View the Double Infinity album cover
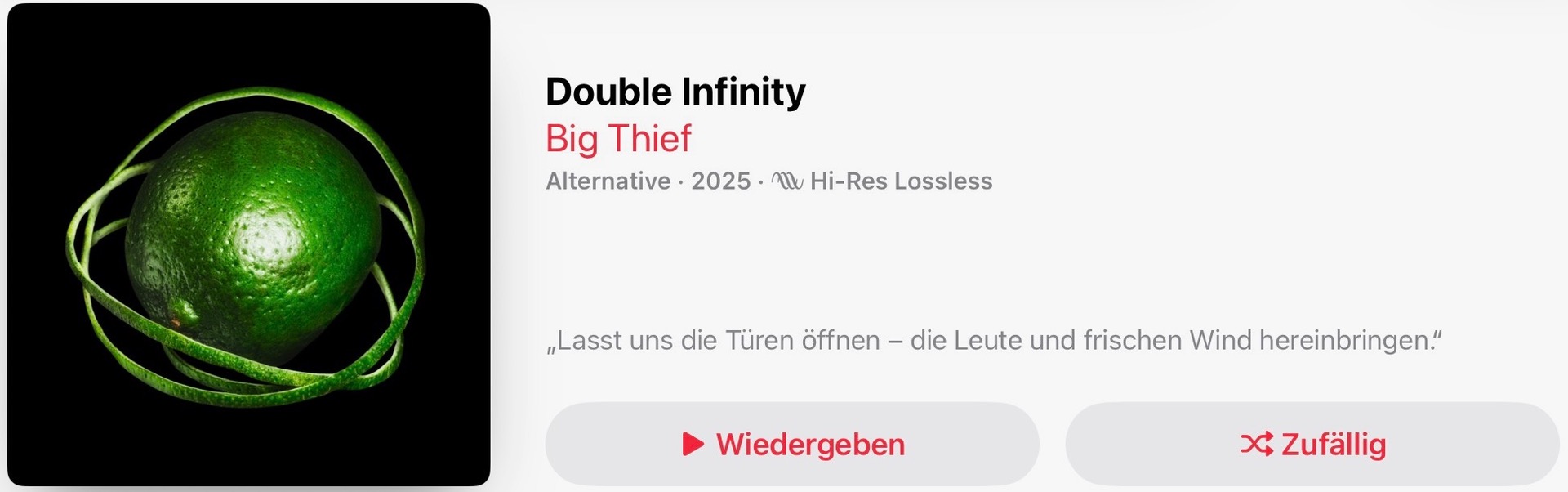This screenshot has width=1568, height=492. [248, 245]
